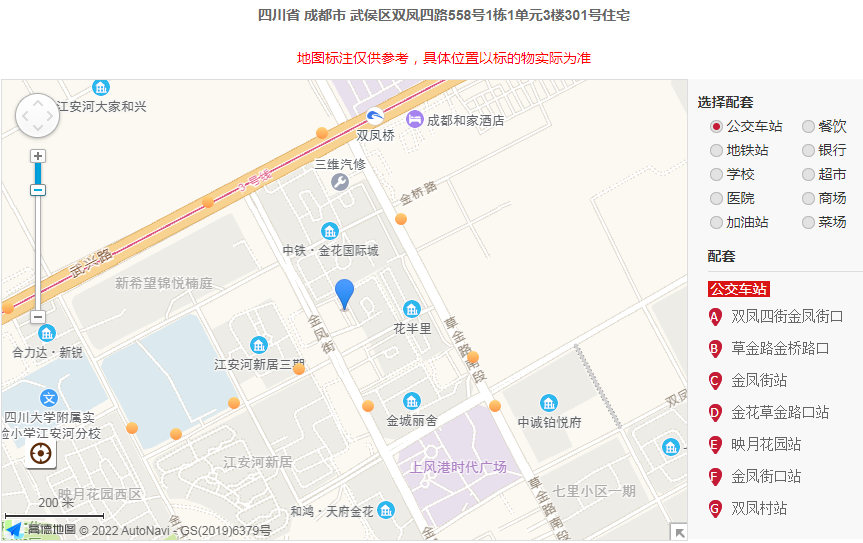Image resolution: width=863 pixels, height=543 pixels.
Task: Select the 加油站 radio option
Action: 716,223
